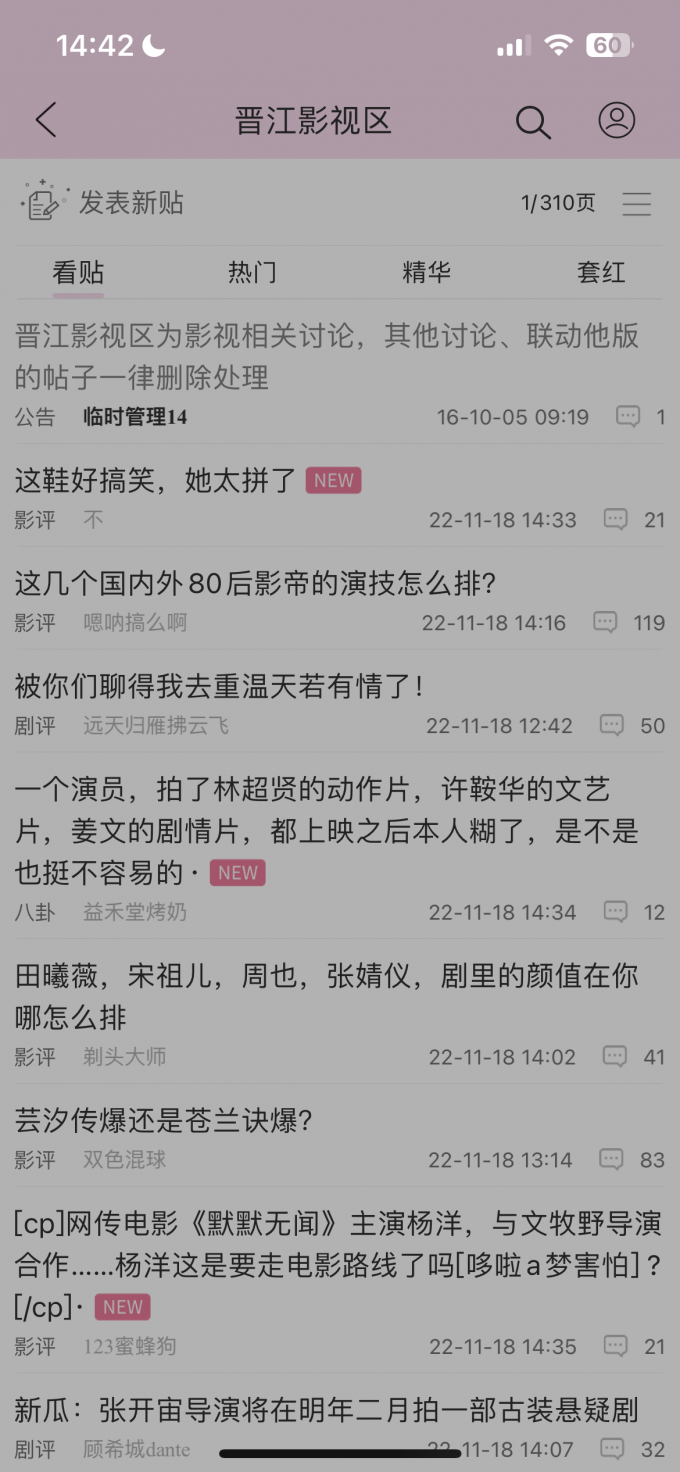Open the 晋江影视区 announcement post
Viewport: 680px width, 1472px height.
pyautogui.click(x=326, y=356)
